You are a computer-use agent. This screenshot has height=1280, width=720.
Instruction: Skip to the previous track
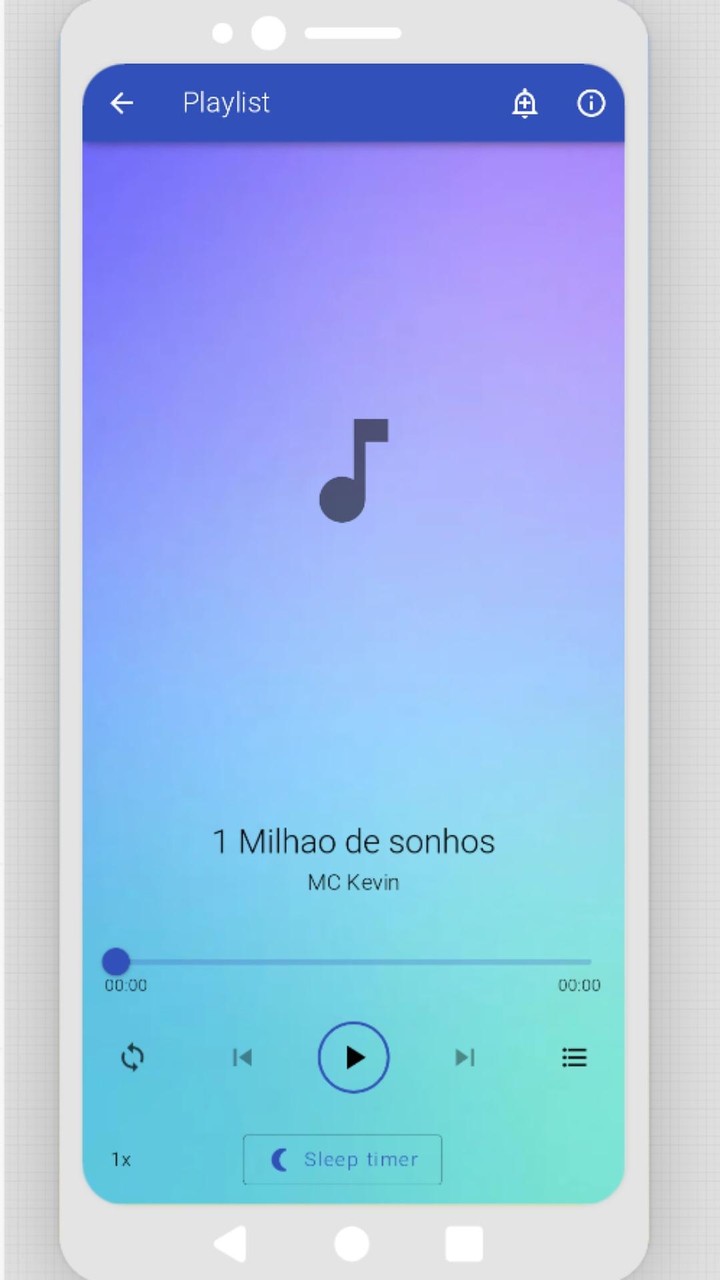point(242,1057)
